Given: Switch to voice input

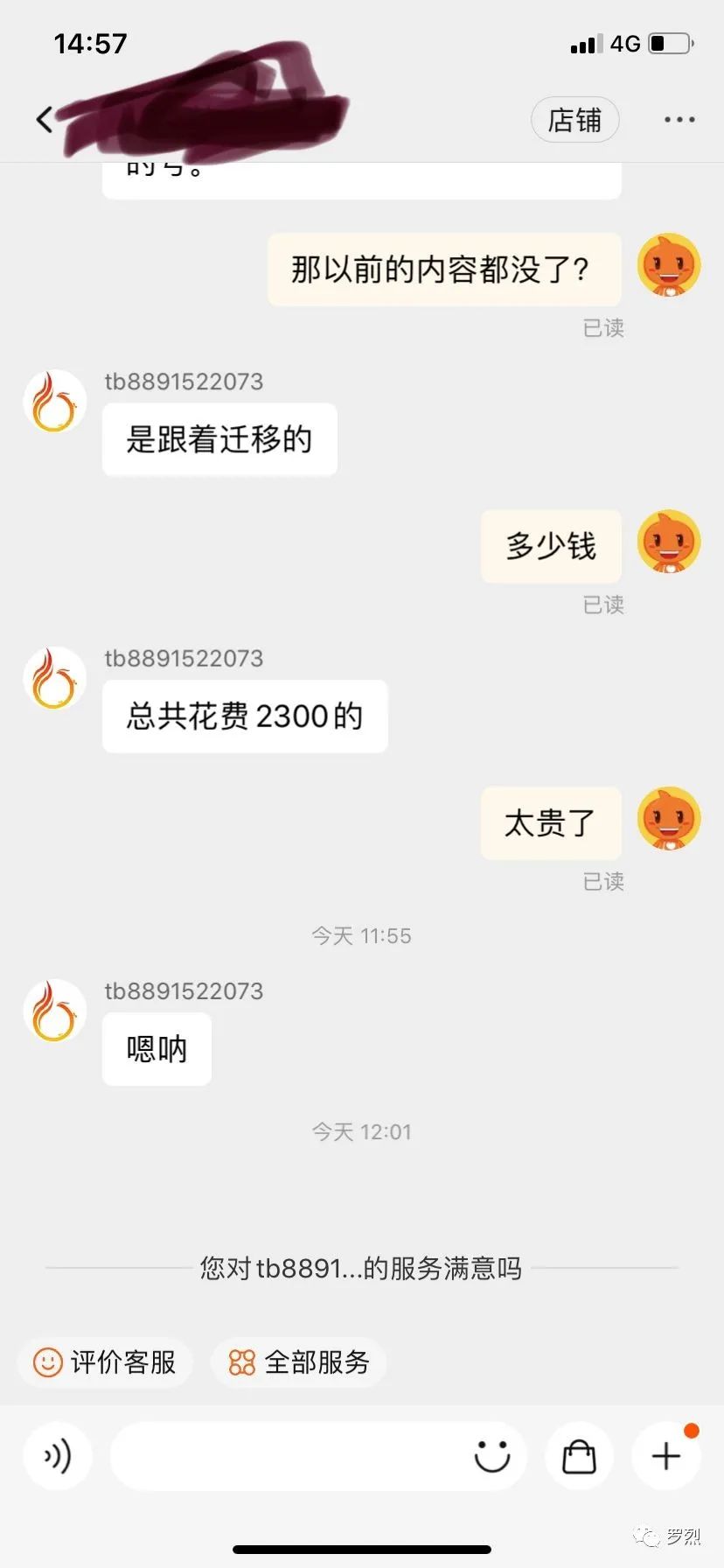Looking at the screenshot, I should pyautogui.click(x=58, y=1456).
